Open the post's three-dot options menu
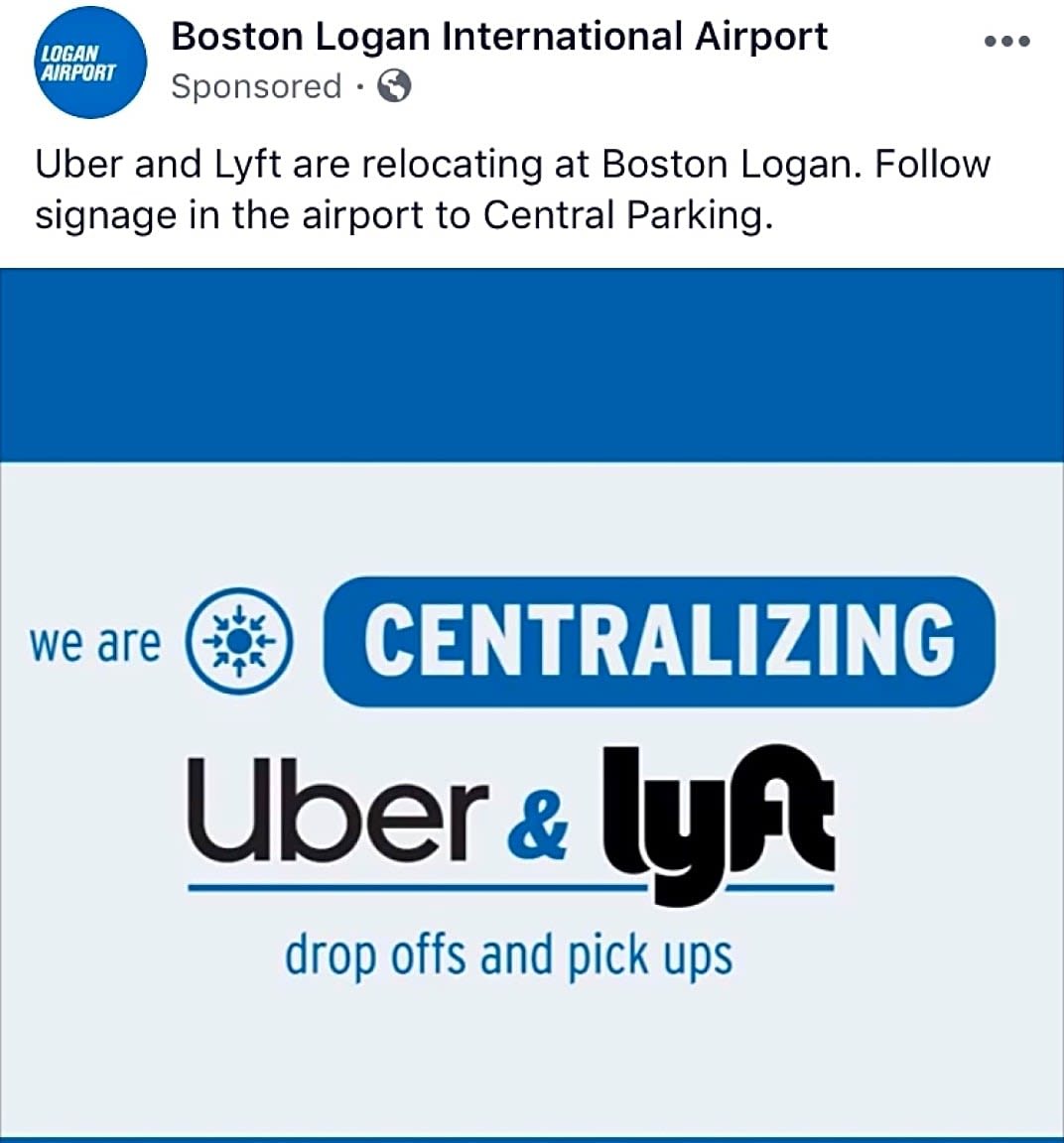1064x1143 pixels. (x=1006, y=42)
